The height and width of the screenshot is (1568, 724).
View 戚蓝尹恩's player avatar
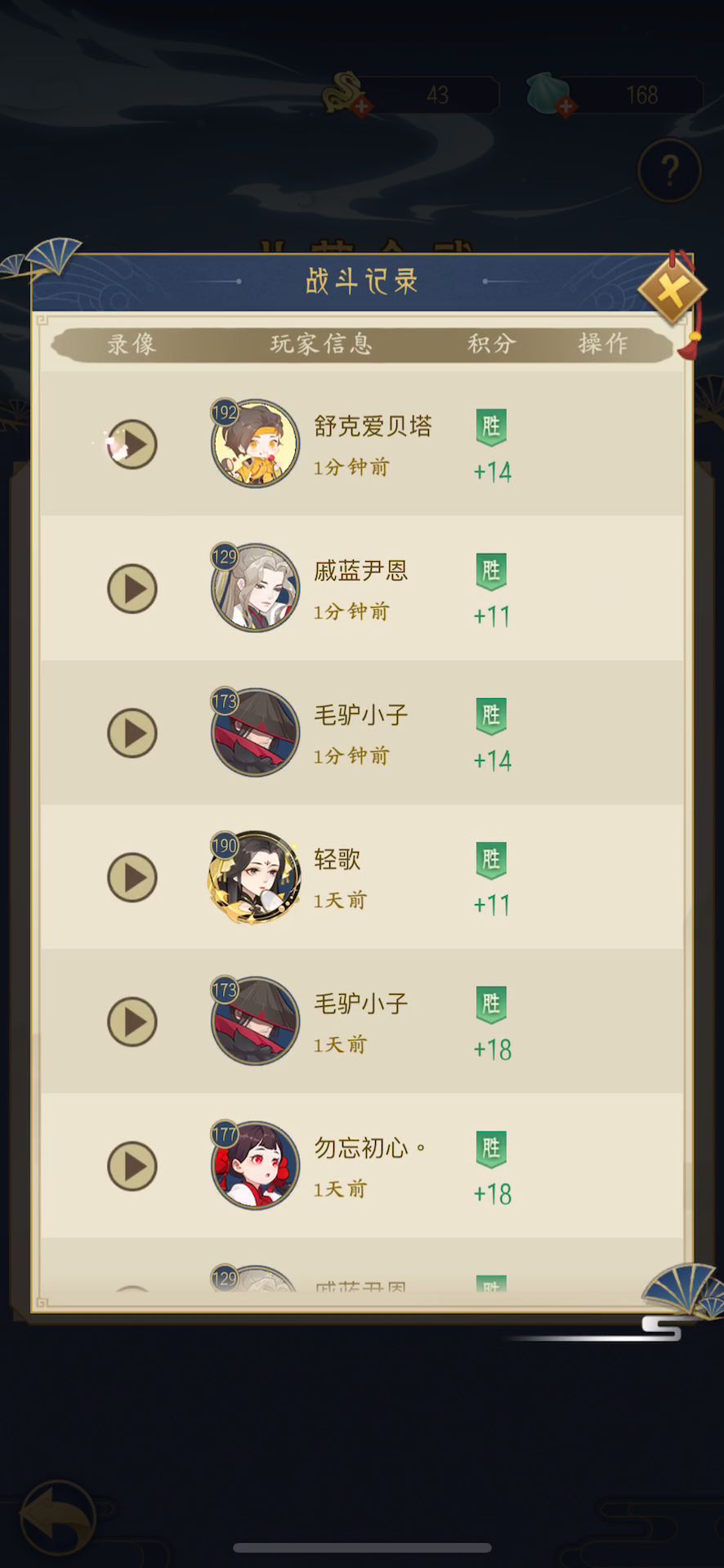(x=255, y=589)
